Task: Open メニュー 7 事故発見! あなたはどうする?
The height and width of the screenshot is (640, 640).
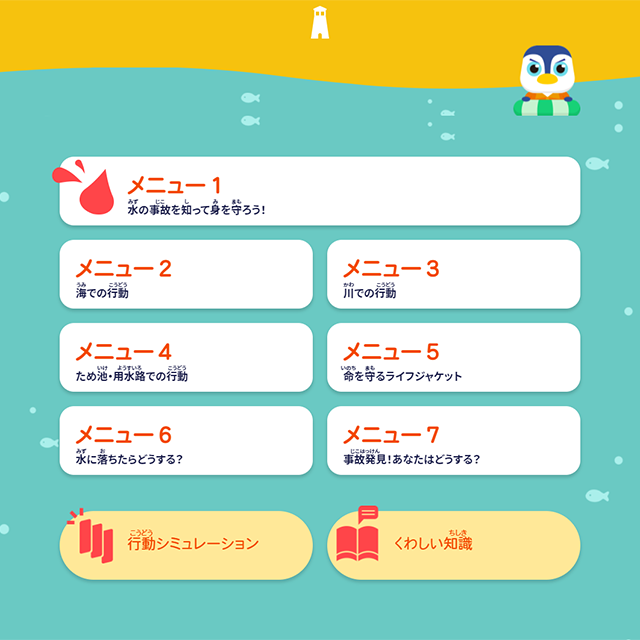Action: click(x=453, y=440)
